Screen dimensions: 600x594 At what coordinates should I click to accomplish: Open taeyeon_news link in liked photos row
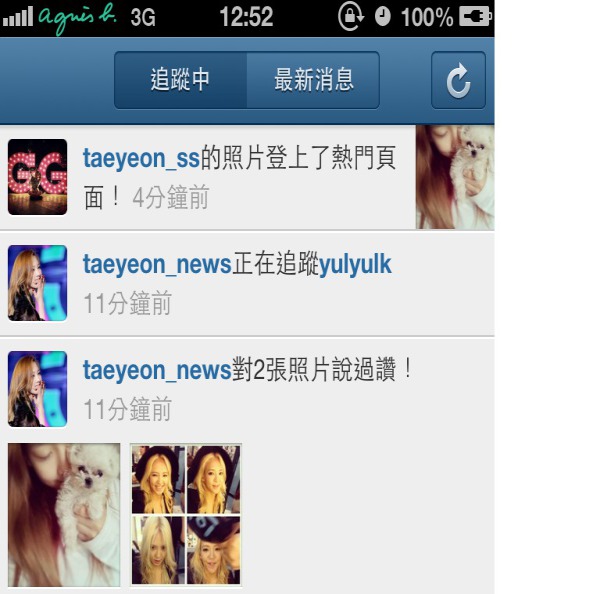coord(157,370)
